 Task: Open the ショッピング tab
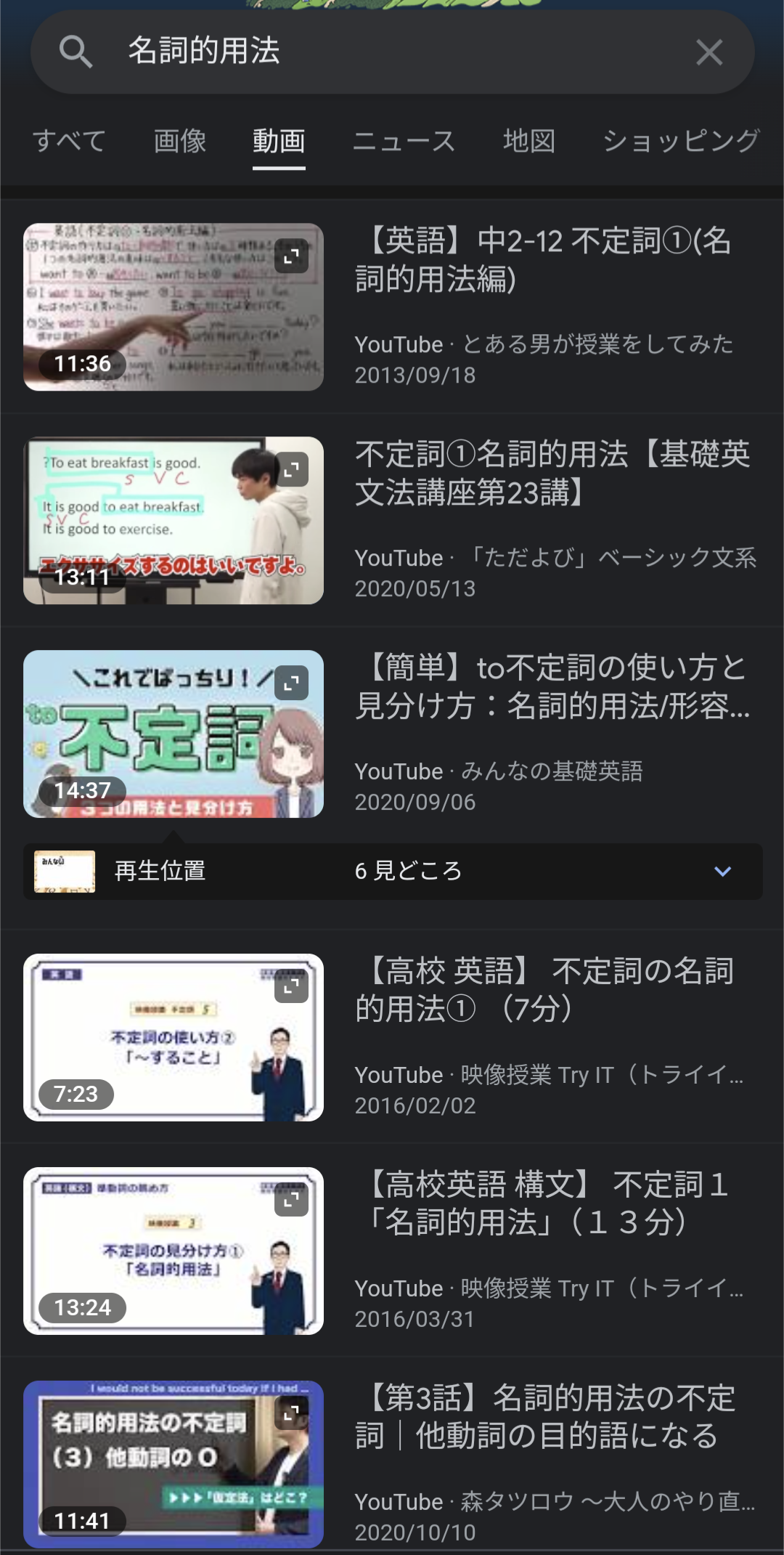(681, 141)
